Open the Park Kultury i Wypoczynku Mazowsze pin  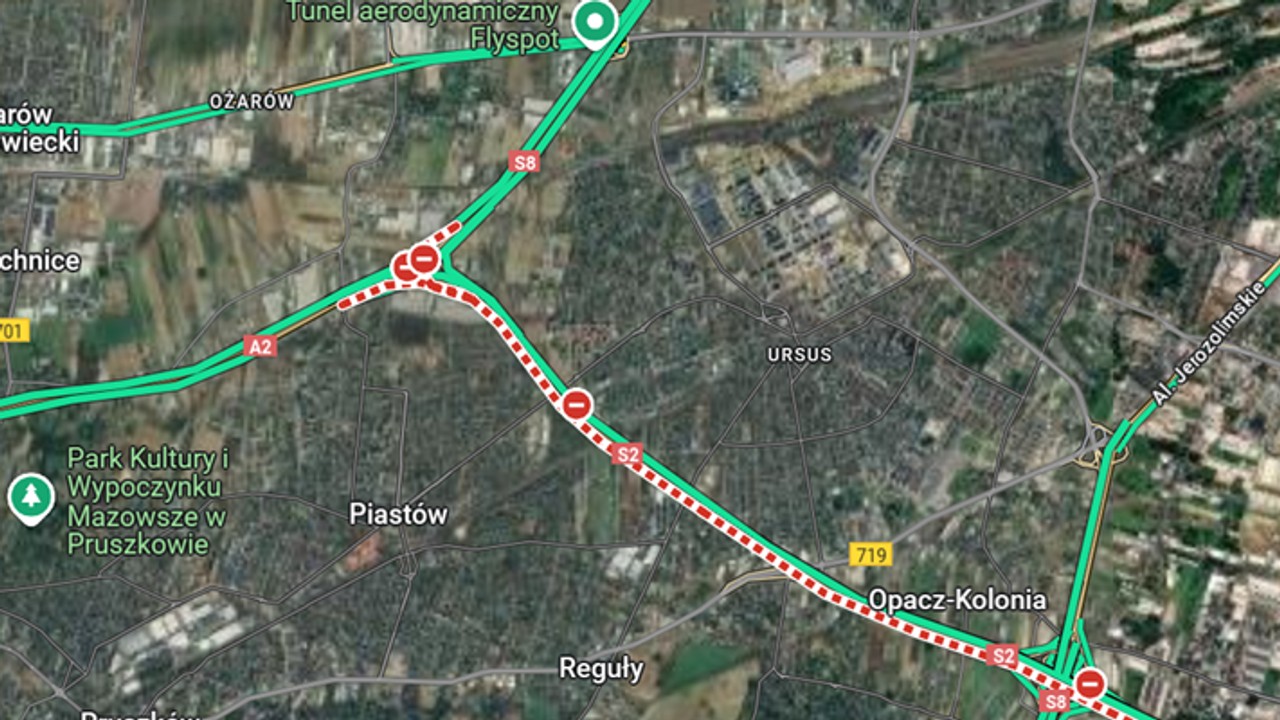pos(31,495)
